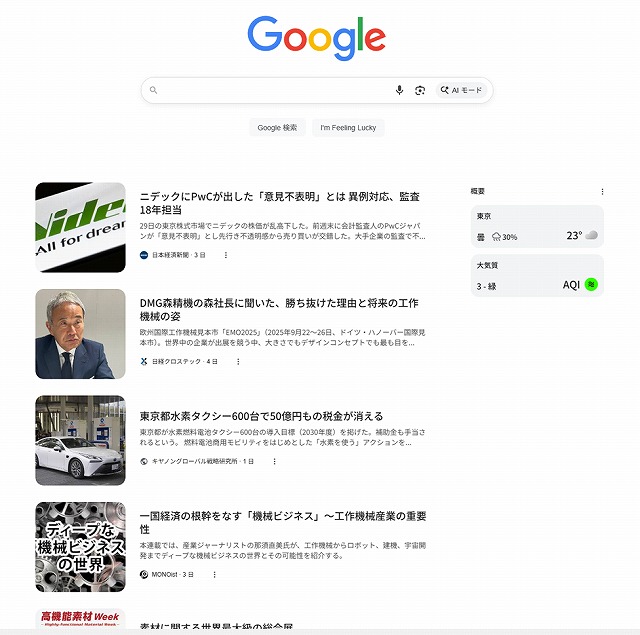Tap I'm Feeling Lucky
This screenshot has height=635, width=640.
(x=348, y=128)
